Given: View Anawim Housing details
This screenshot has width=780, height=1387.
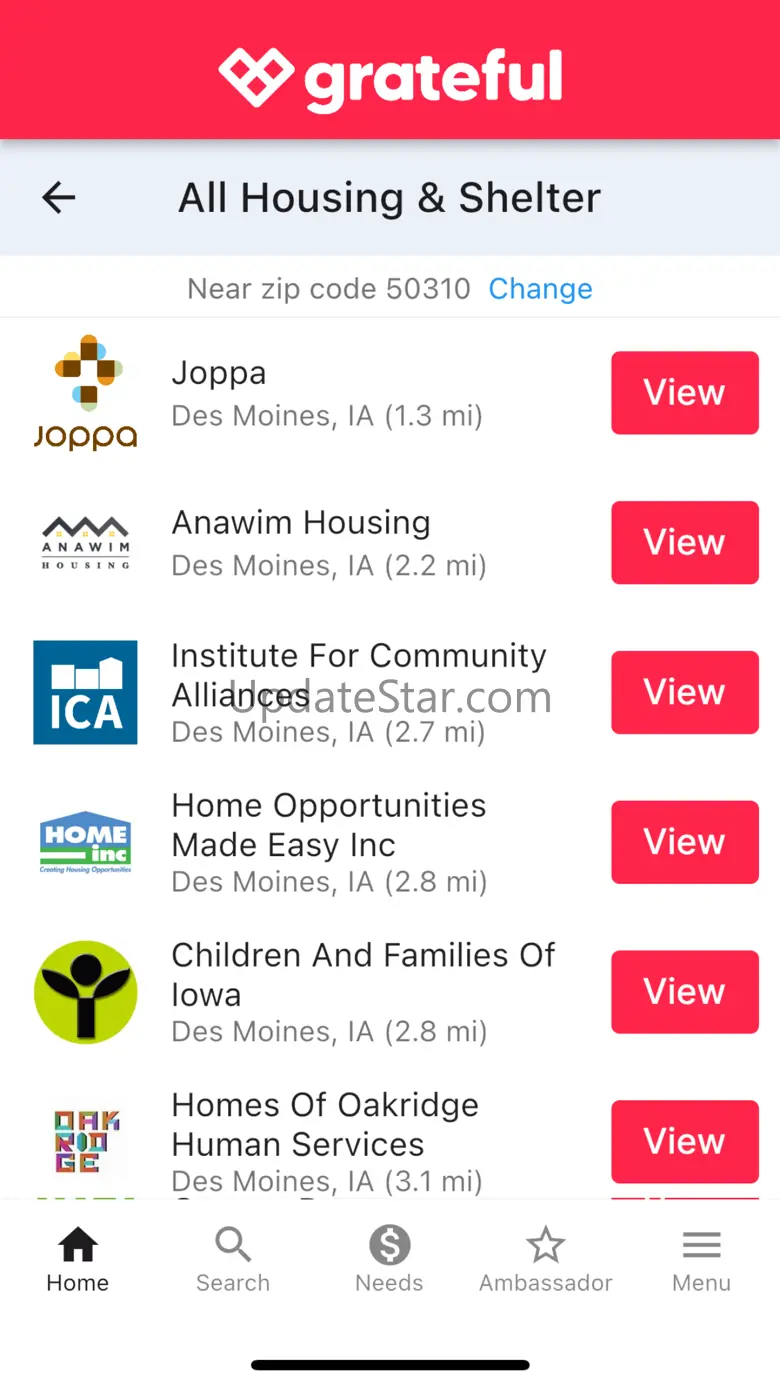Looking at the screenshot, I should coord(684,542).
